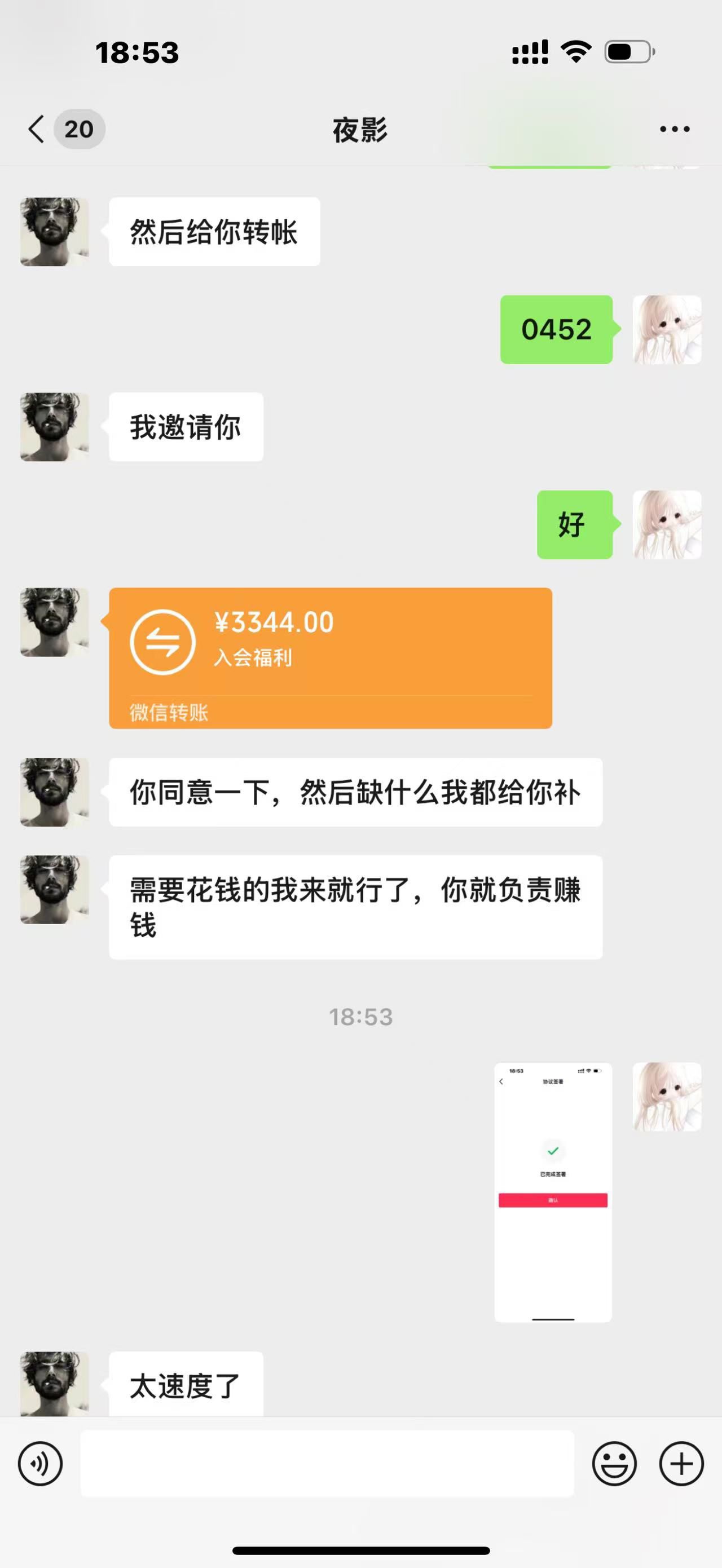Viewport: 722px width, 1568px height.
Task: View the sent screenshot image
Action: tap(553, 1192)
